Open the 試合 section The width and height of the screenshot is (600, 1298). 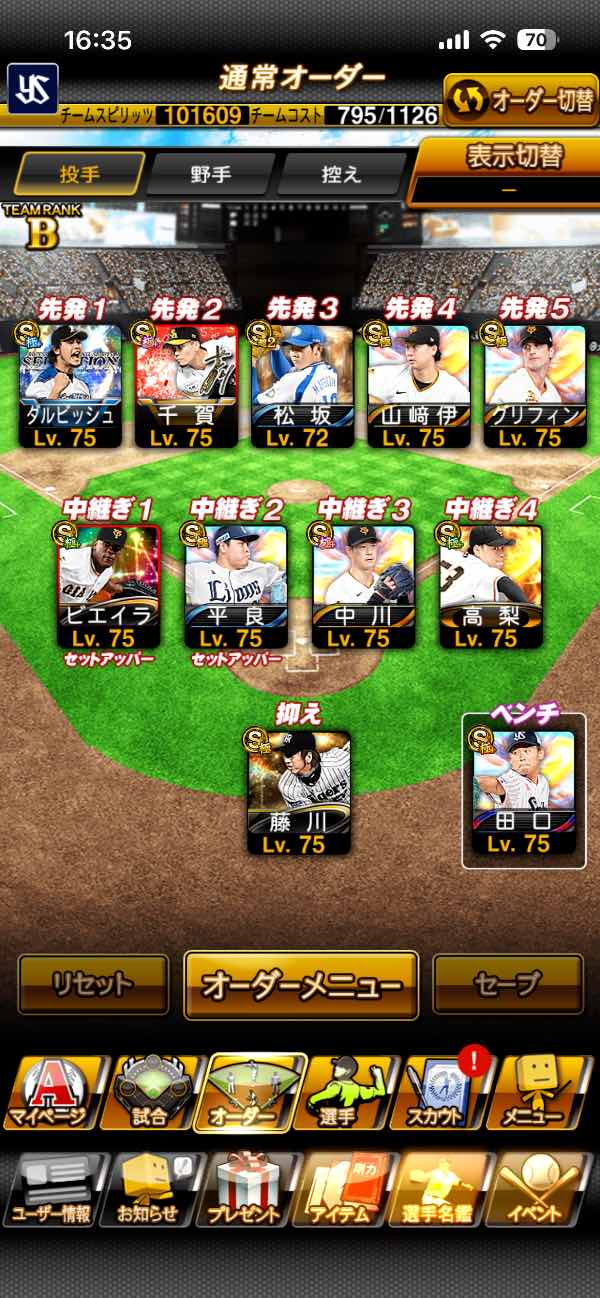pyautogui.click(x=150, y=1092)
